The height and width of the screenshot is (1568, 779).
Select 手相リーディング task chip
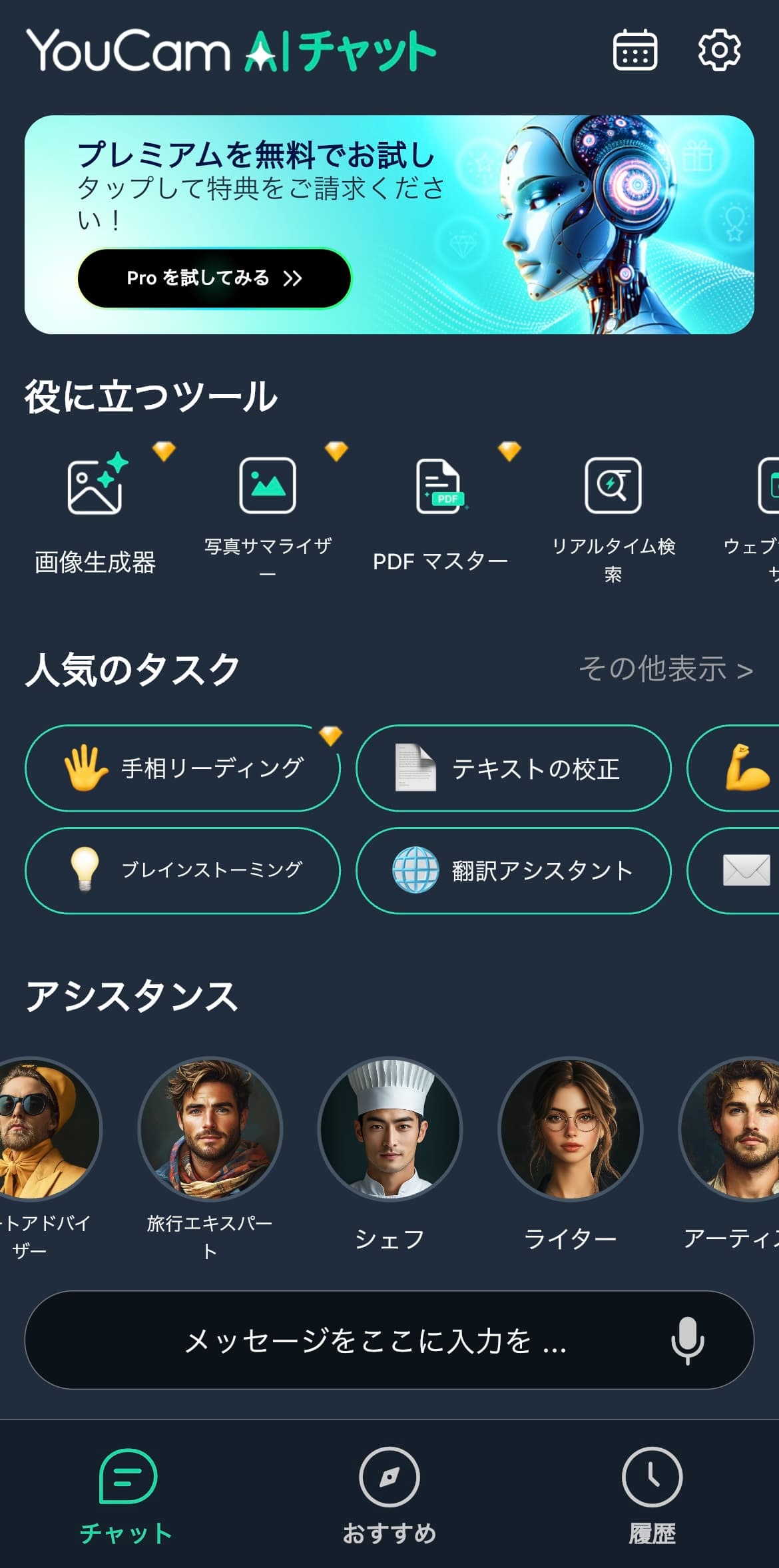click(182, 768)
